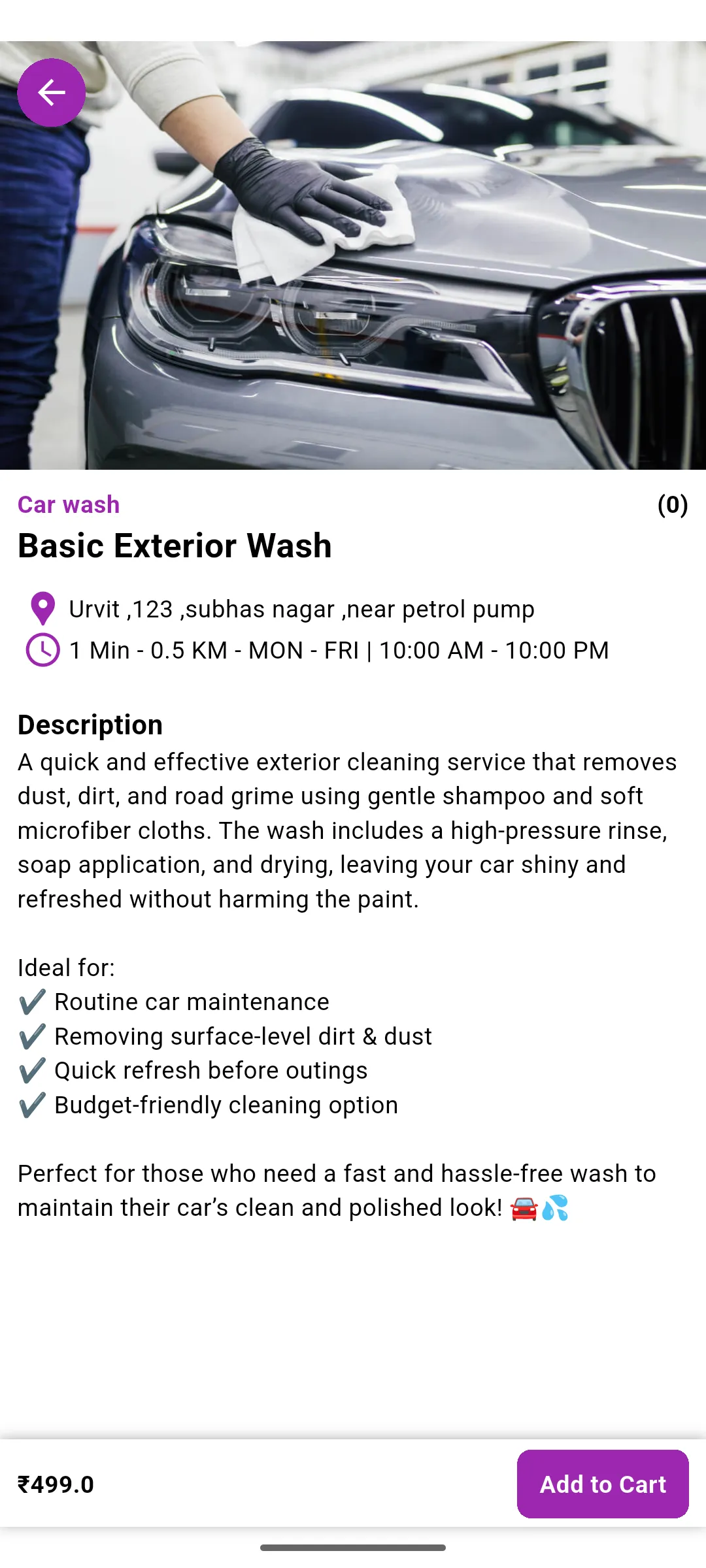Tap the Urvit subhas nagar address
This screenshot has width=706, height=1568.
pyautogui.click(x=301, y=608)
